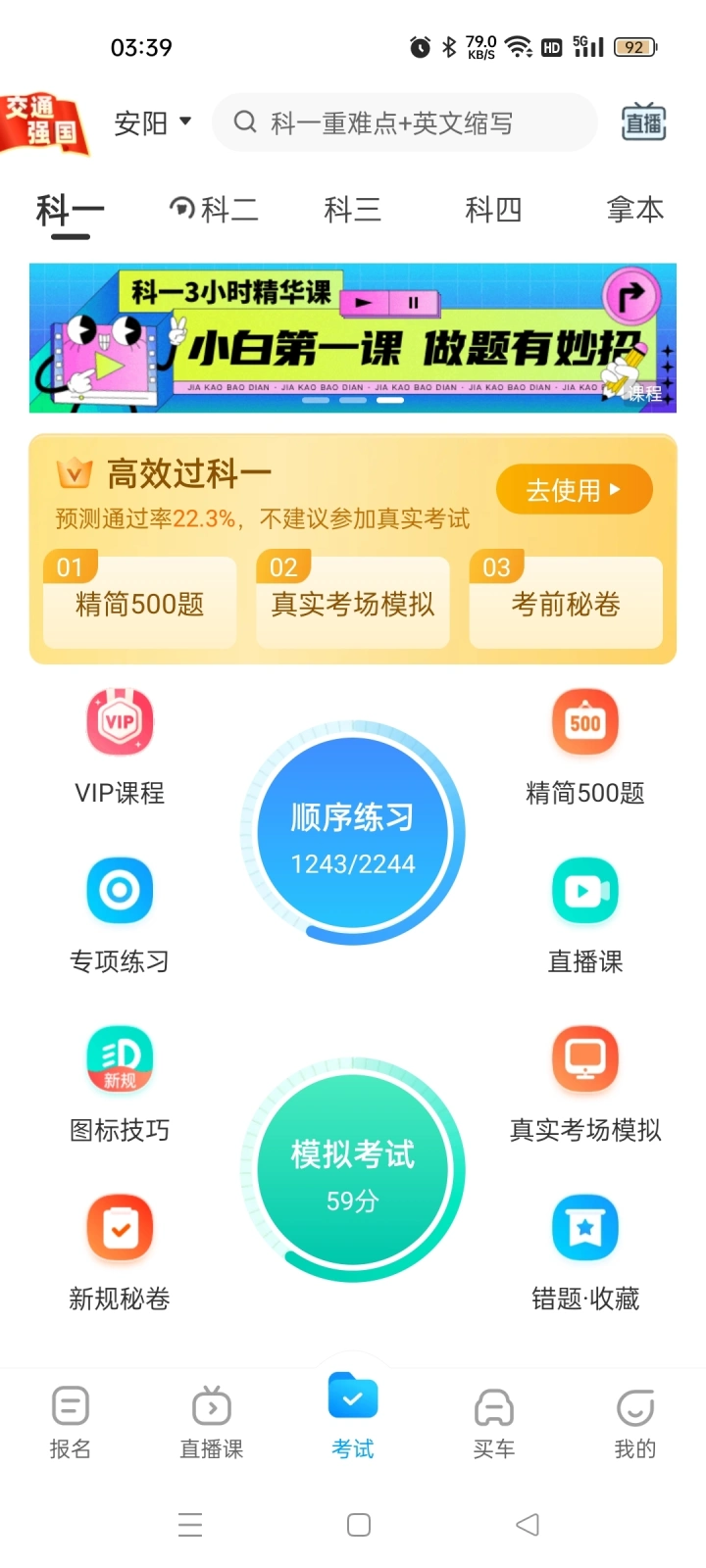Open VIP课程
706x1568 pixels.
click(x=120, y=746)
